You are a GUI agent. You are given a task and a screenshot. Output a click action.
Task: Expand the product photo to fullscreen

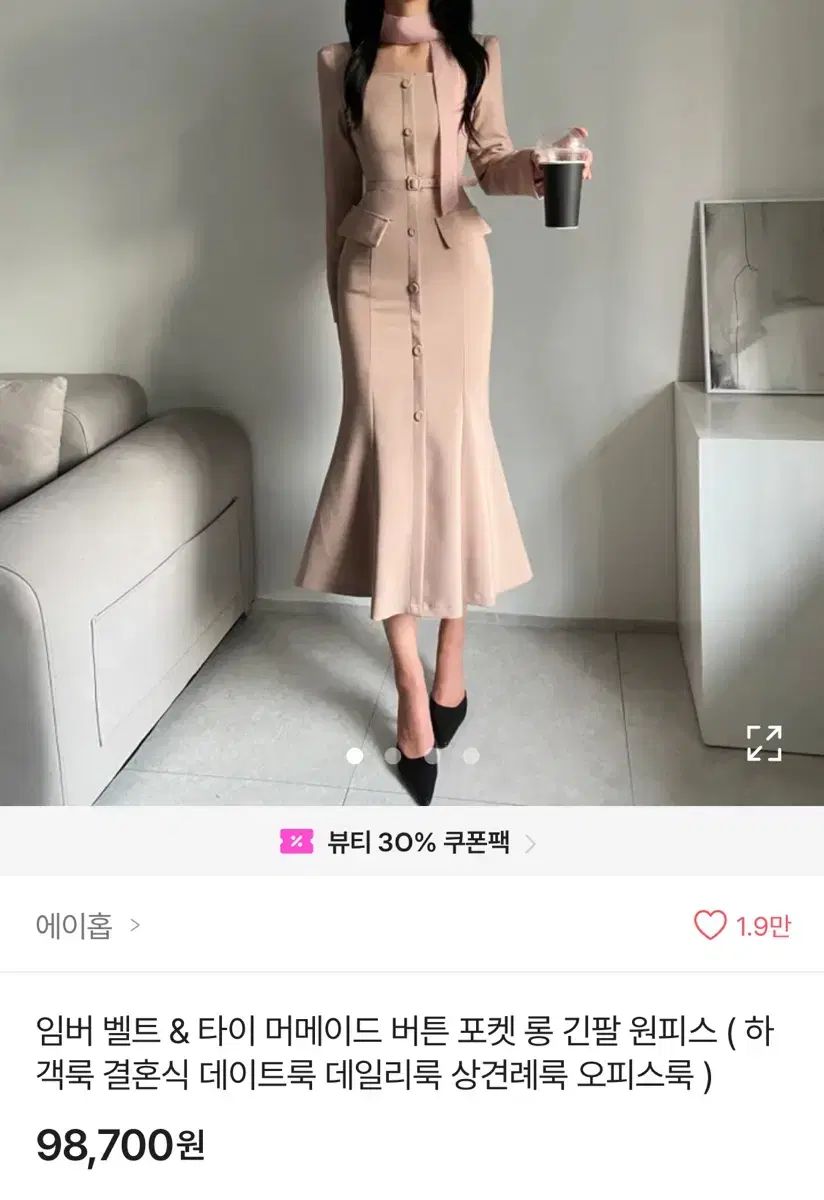pos(764,742)
